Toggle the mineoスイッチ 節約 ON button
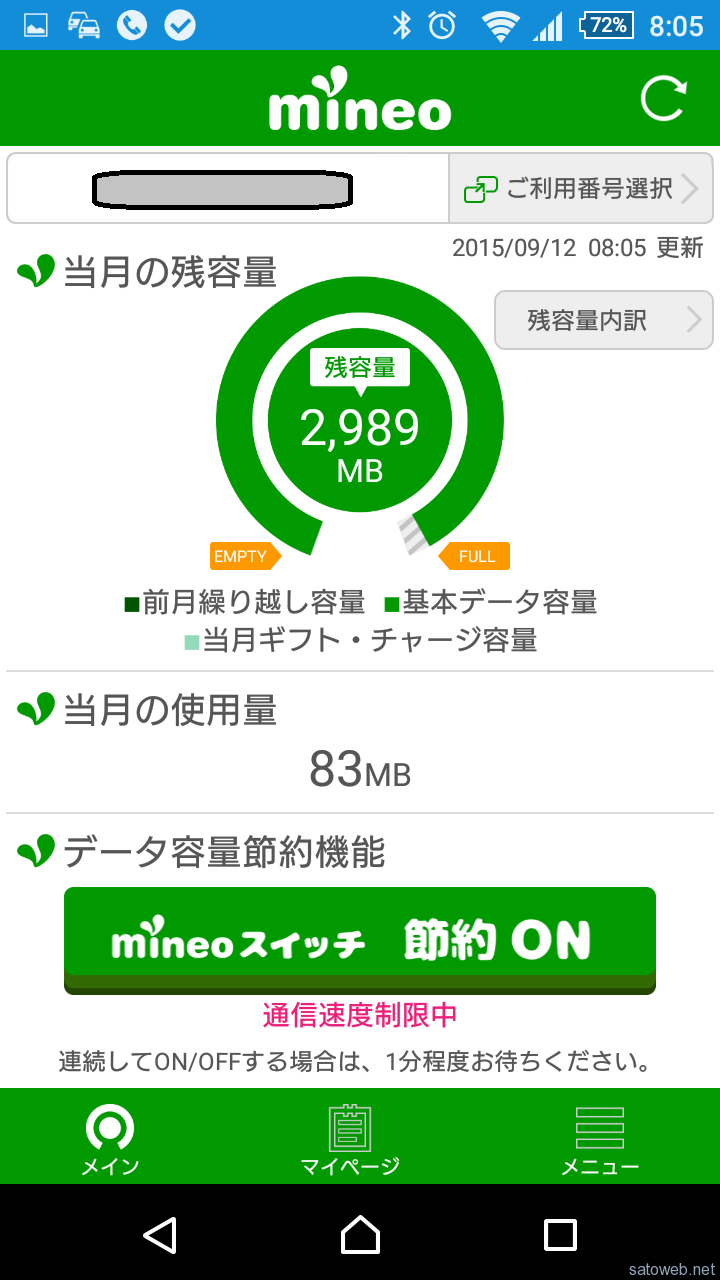This screenshot has height=1280, width=720. coord(360,940)
